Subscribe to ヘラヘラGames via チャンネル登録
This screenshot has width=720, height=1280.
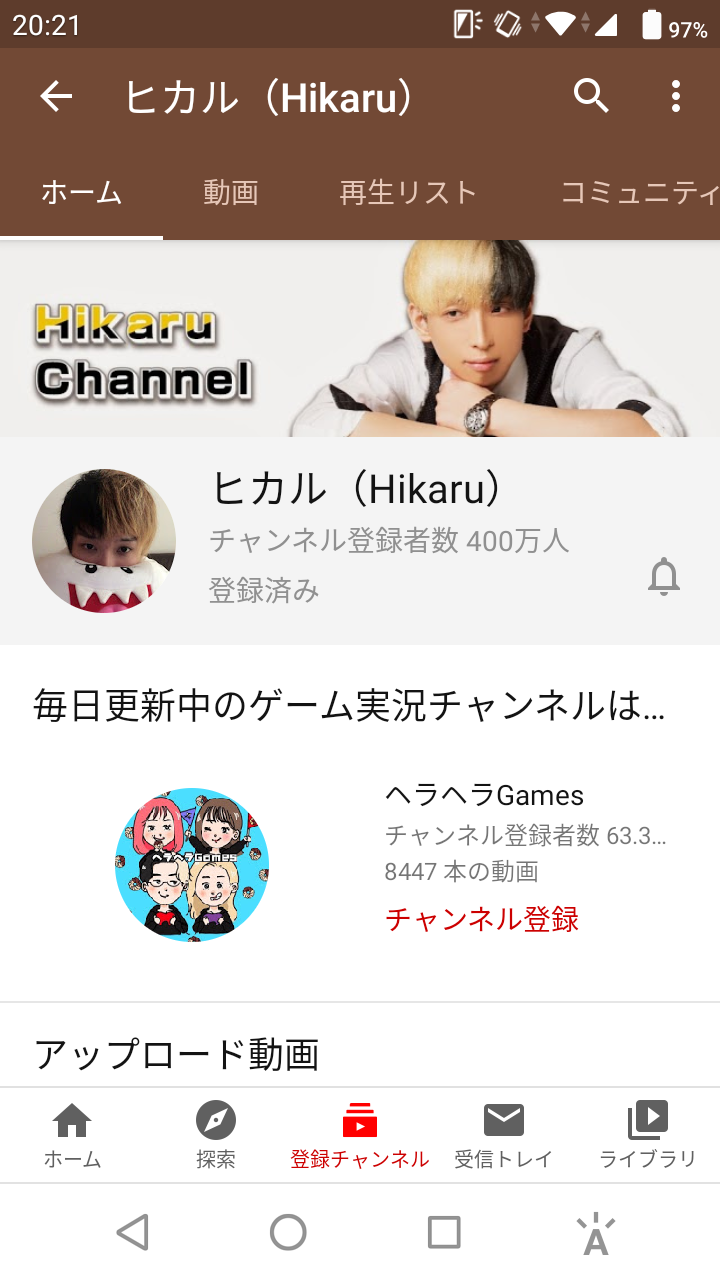(x=482, y=919)
